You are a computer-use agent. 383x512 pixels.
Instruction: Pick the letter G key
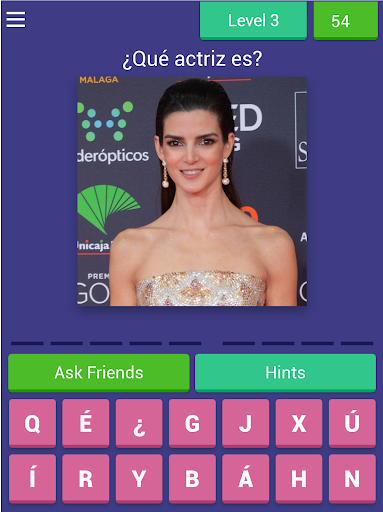[192, 423]
